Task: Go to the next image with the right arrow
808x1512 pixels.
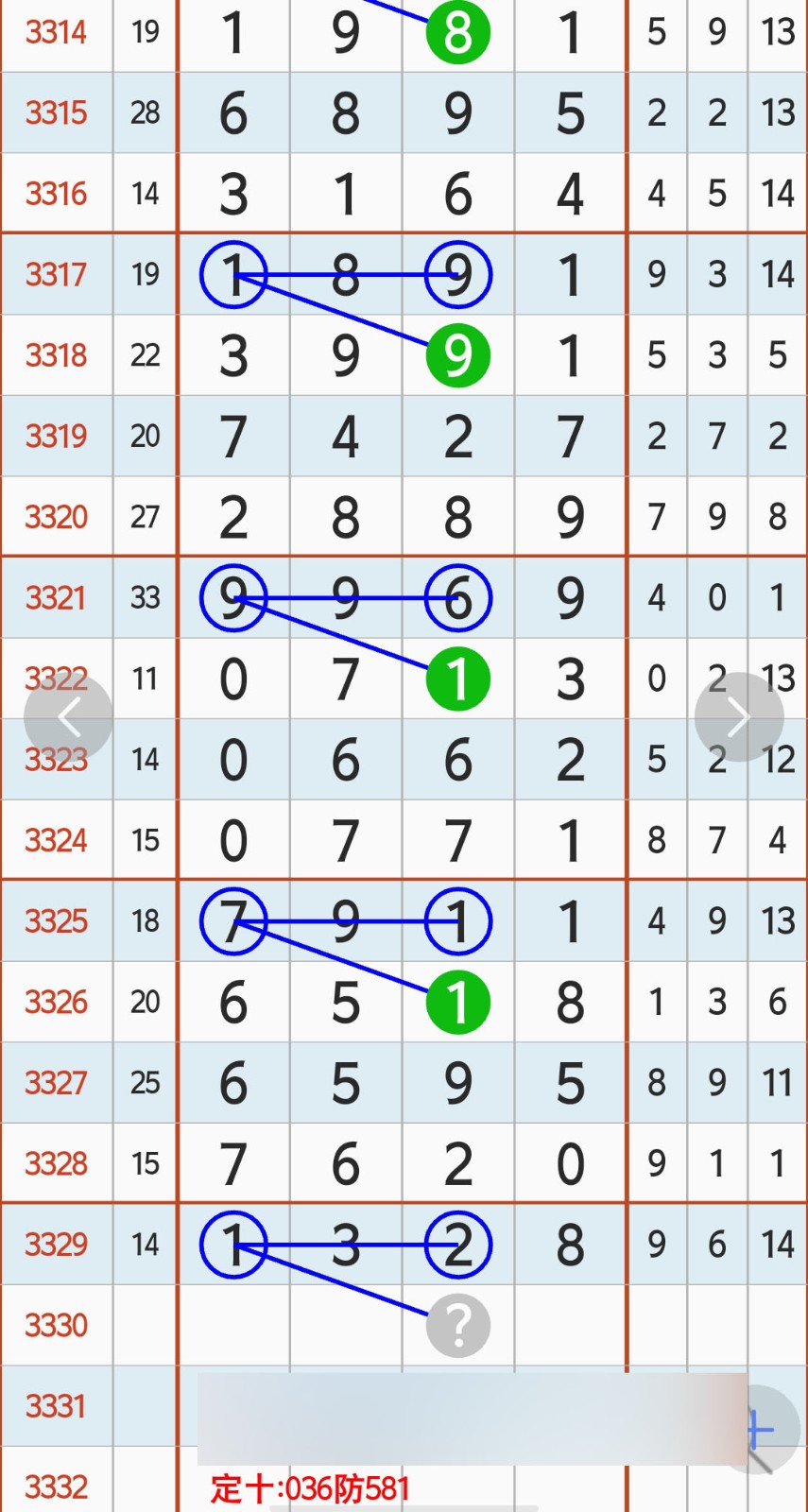Action: tap(739, 718)
